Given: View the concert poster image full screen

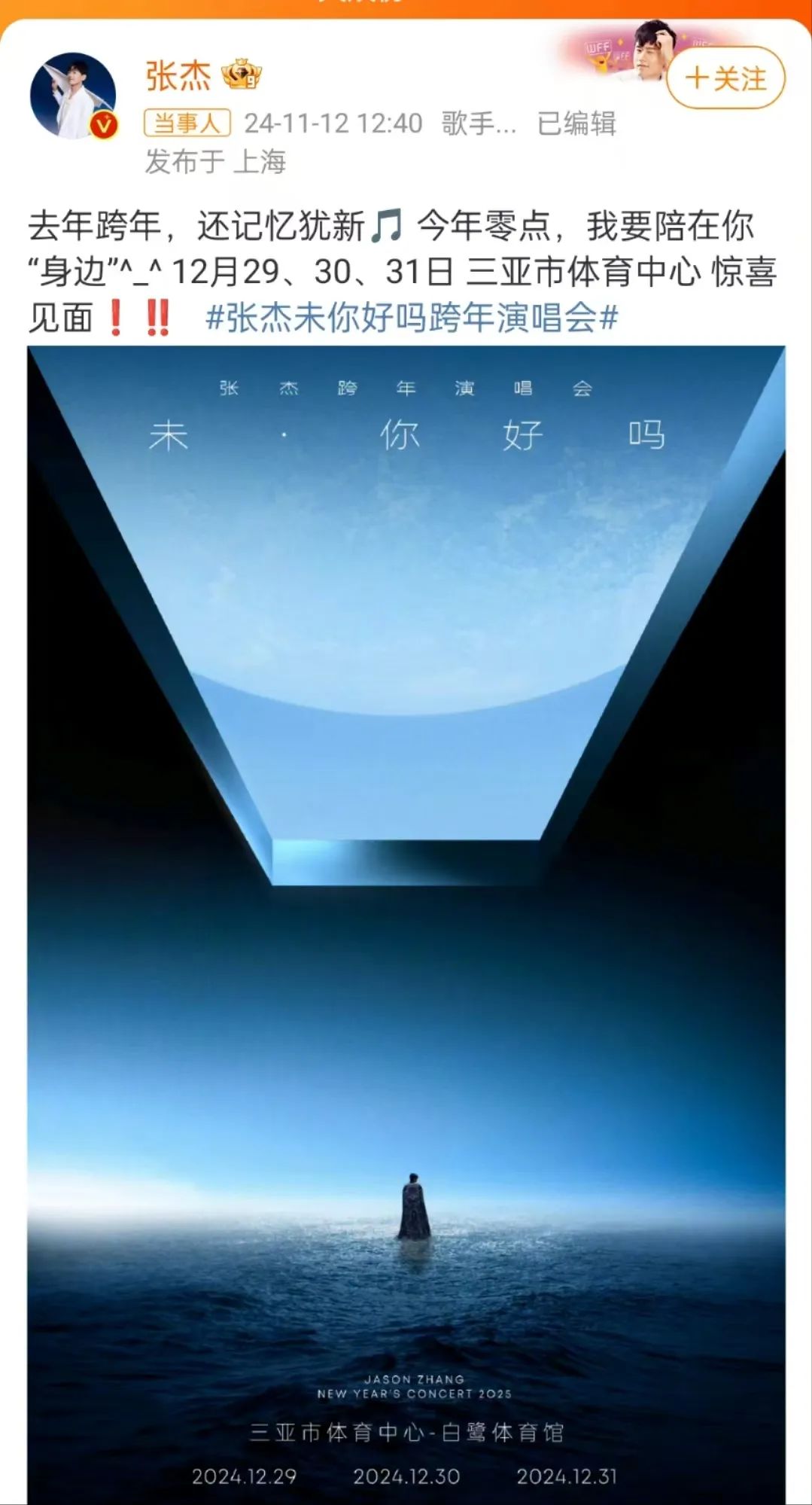Looking at the screenshot, I should [406, 903].
